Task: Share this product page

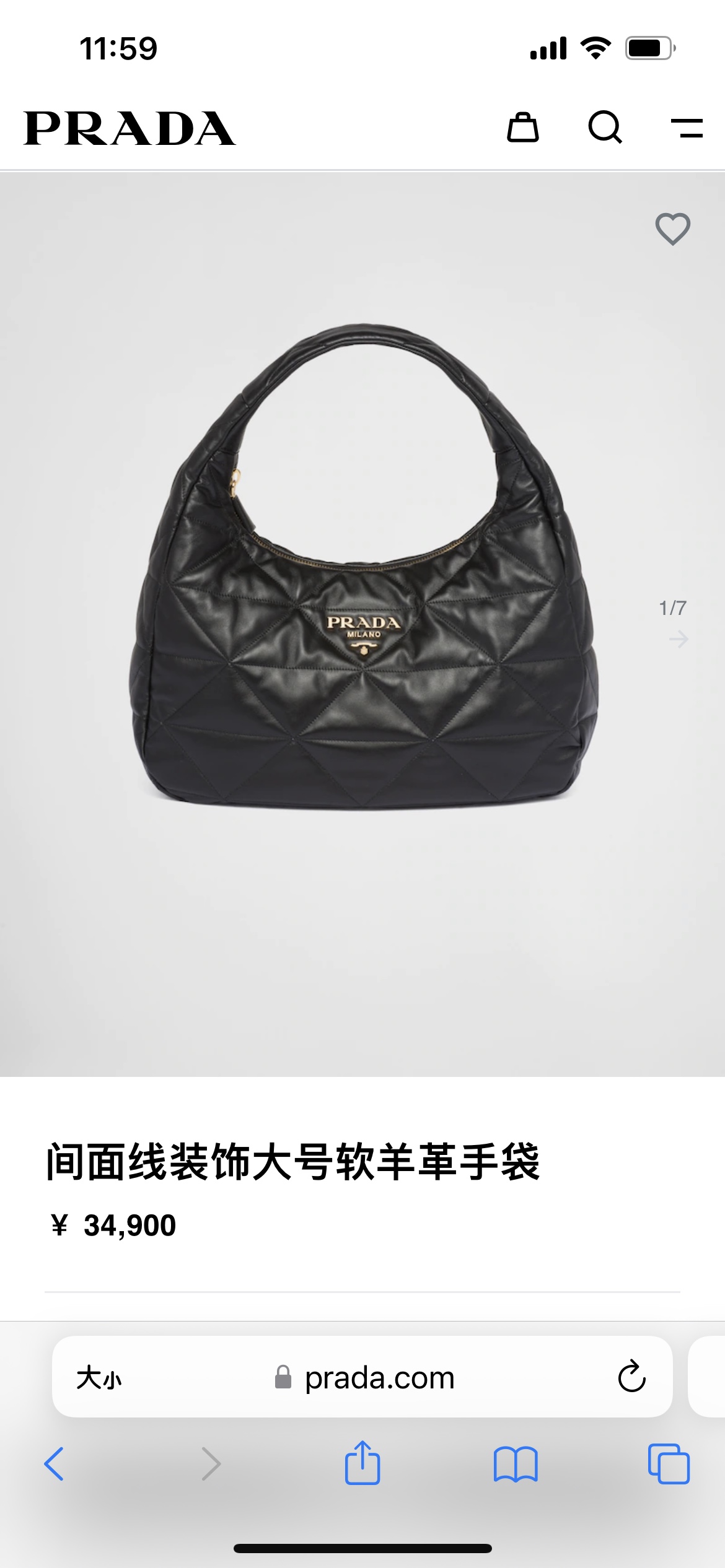Action: (362, 1463)
